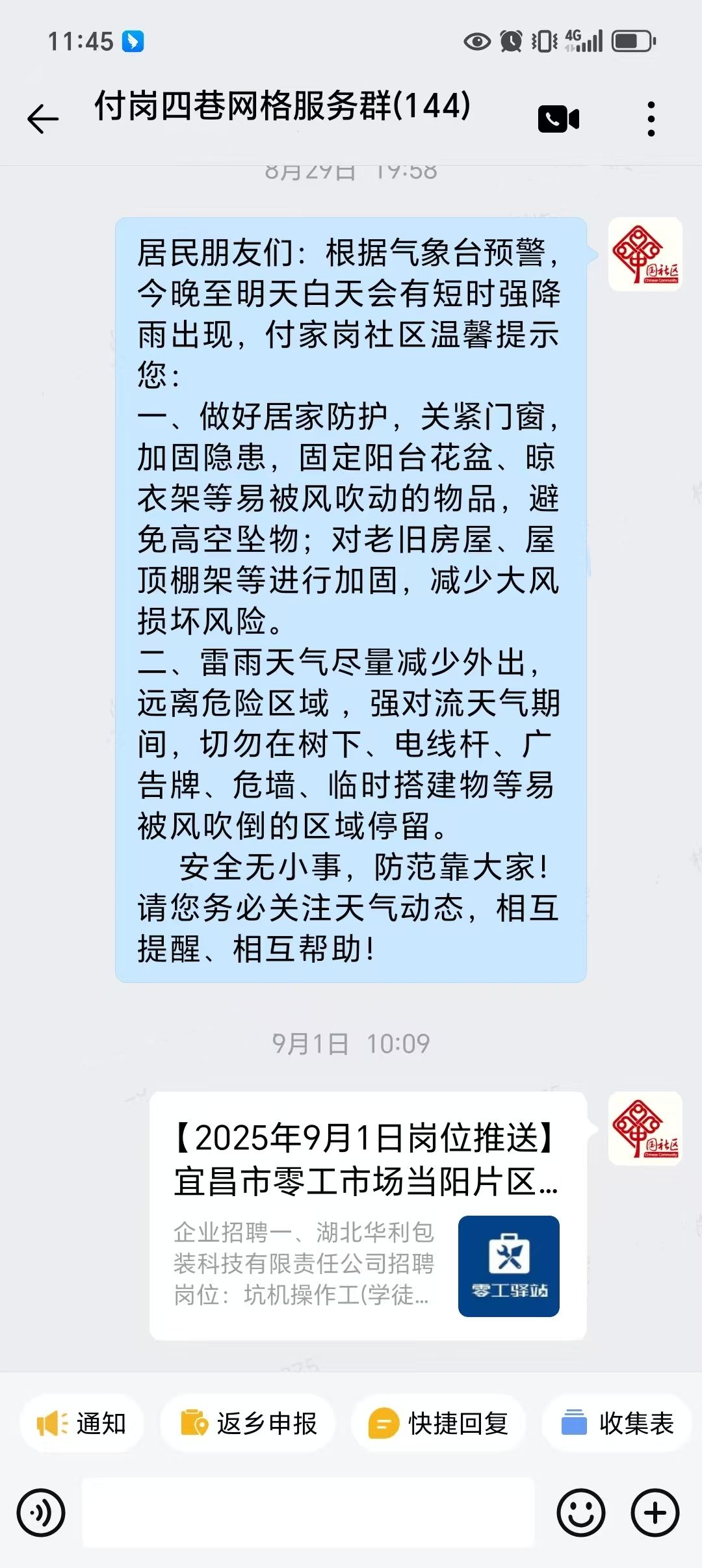
Task: Tap the 通知 quick action chip
Action: click(82, 1423)
